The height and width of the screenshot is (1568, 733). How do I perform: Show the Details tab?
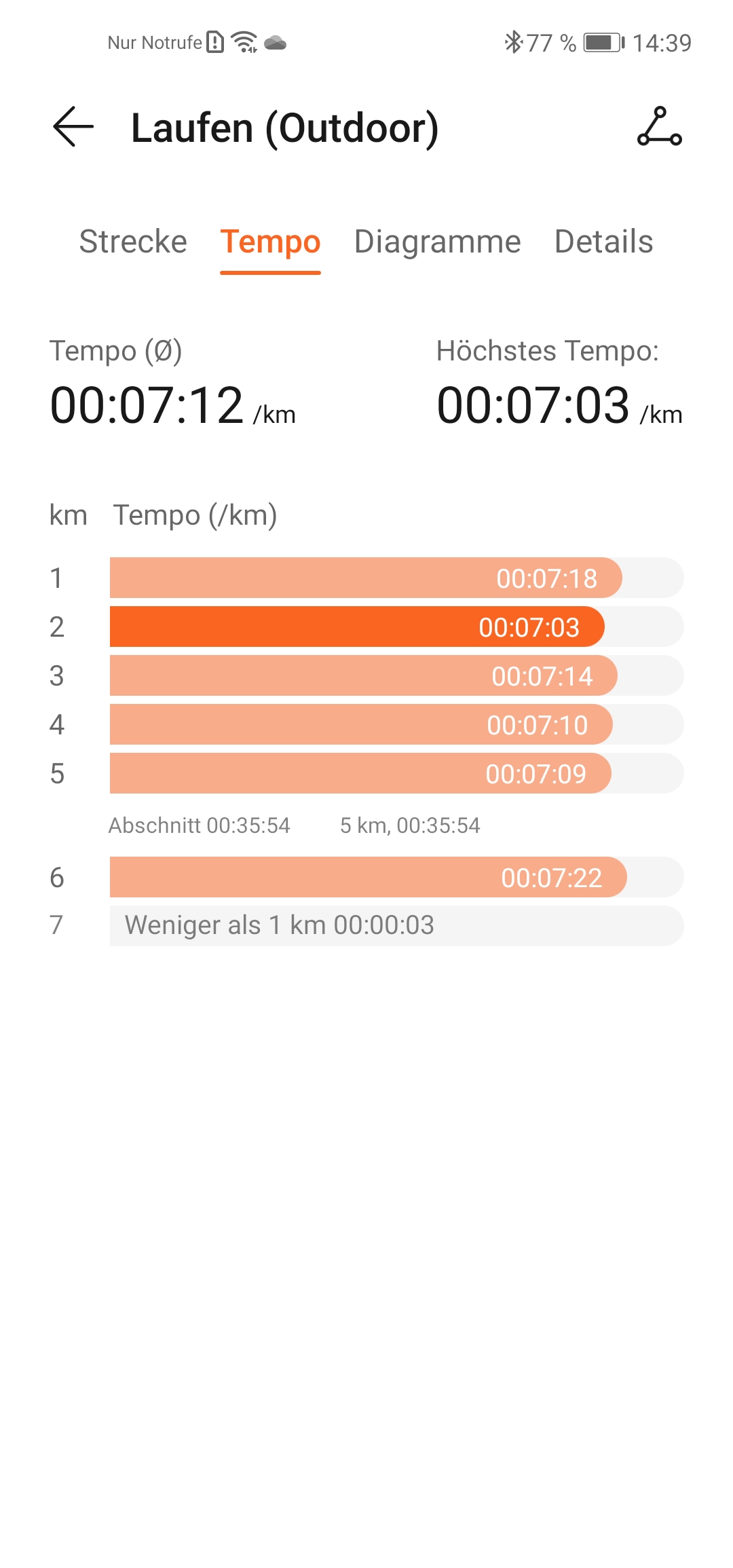tap(603, 242)
